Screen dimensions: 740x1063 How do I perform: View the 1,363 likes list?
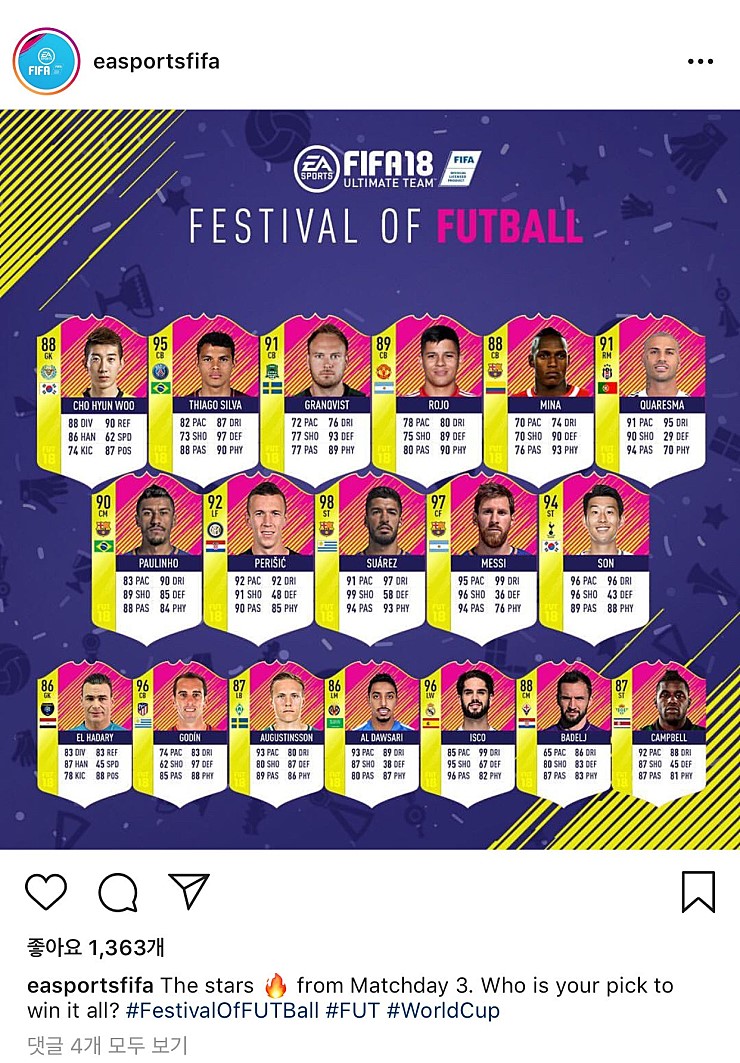click(x=96, y=947)
